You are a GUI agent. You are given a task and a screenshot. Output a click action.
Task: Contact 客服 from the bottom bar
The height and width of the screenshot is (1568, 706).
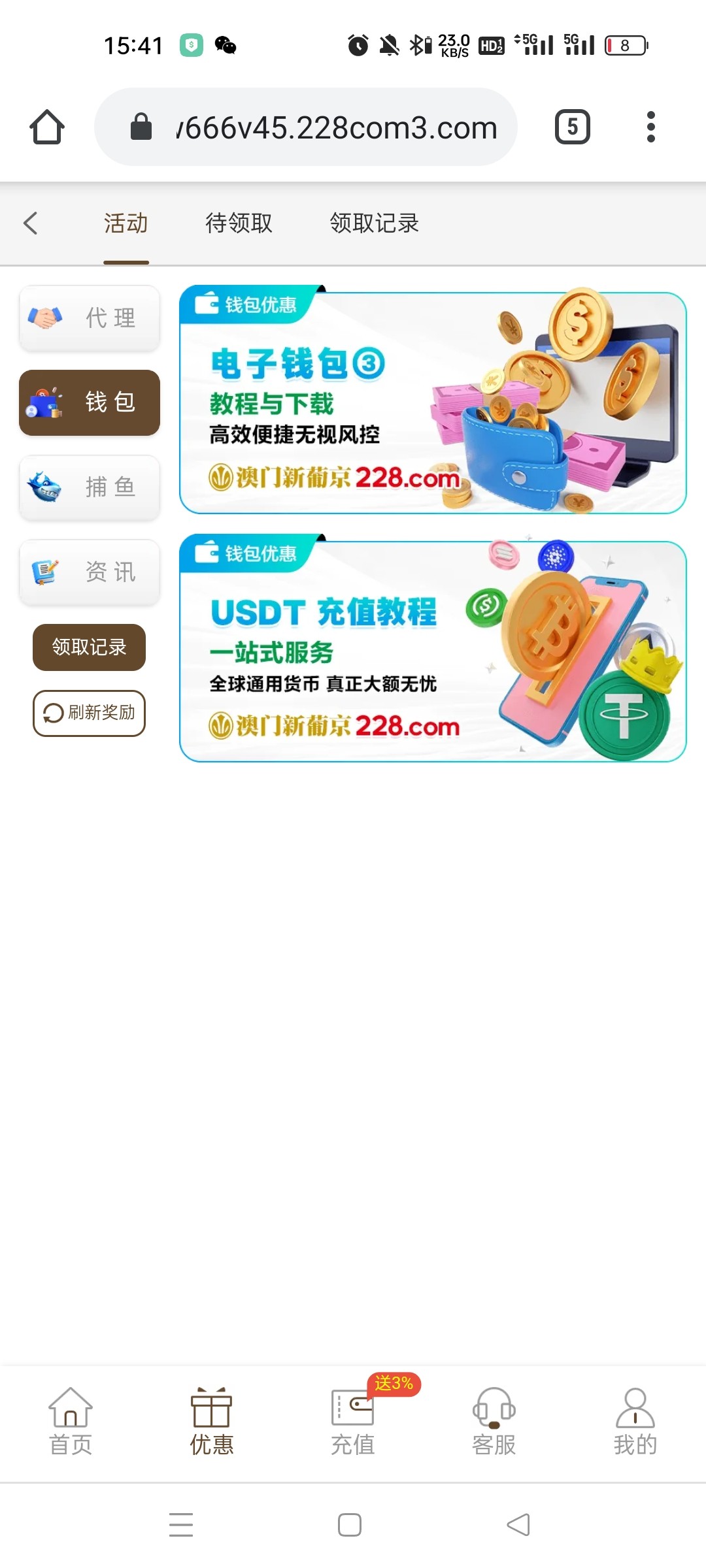coord(494,1422)
